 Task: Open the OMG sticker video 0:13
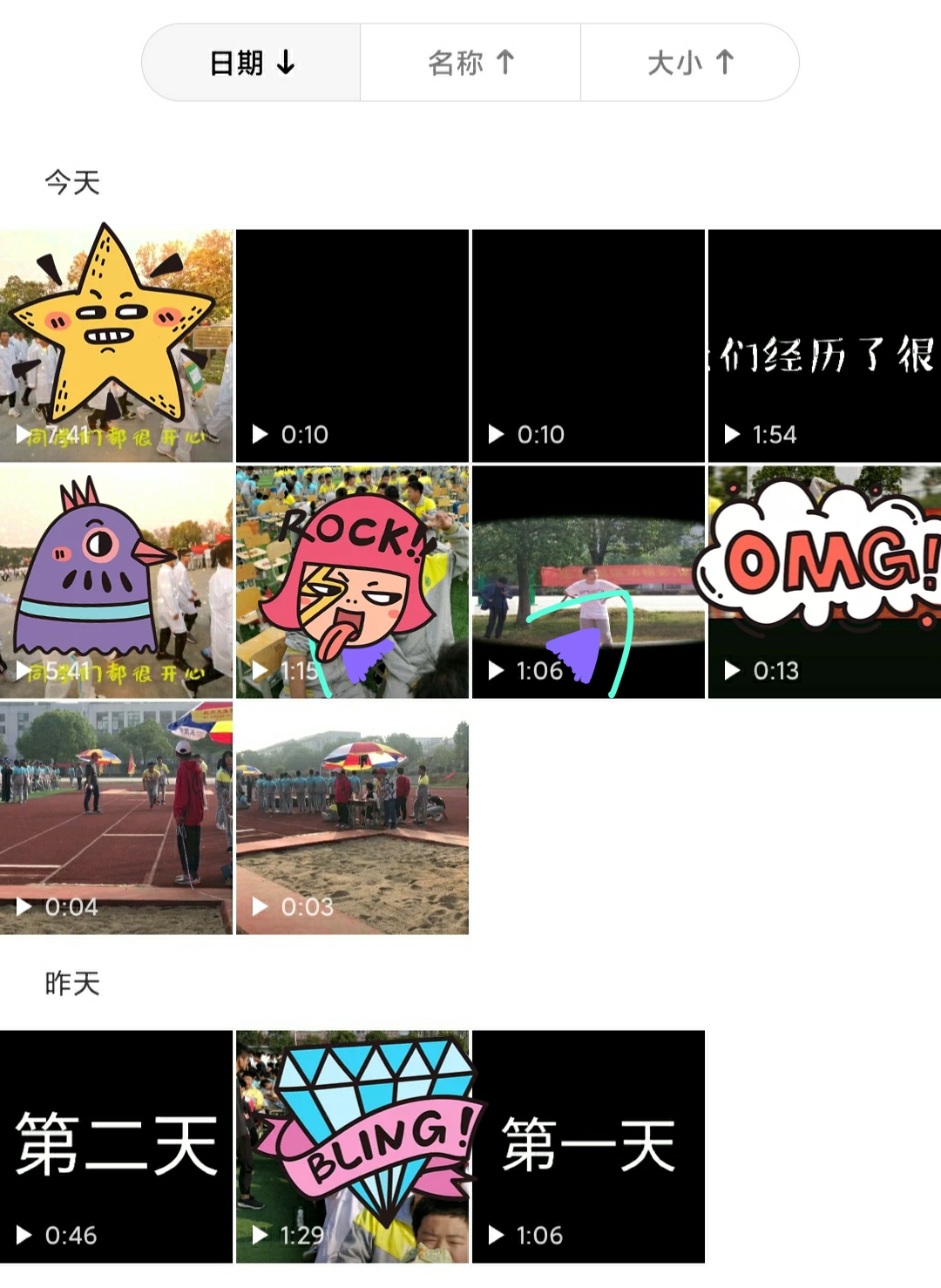824,582
